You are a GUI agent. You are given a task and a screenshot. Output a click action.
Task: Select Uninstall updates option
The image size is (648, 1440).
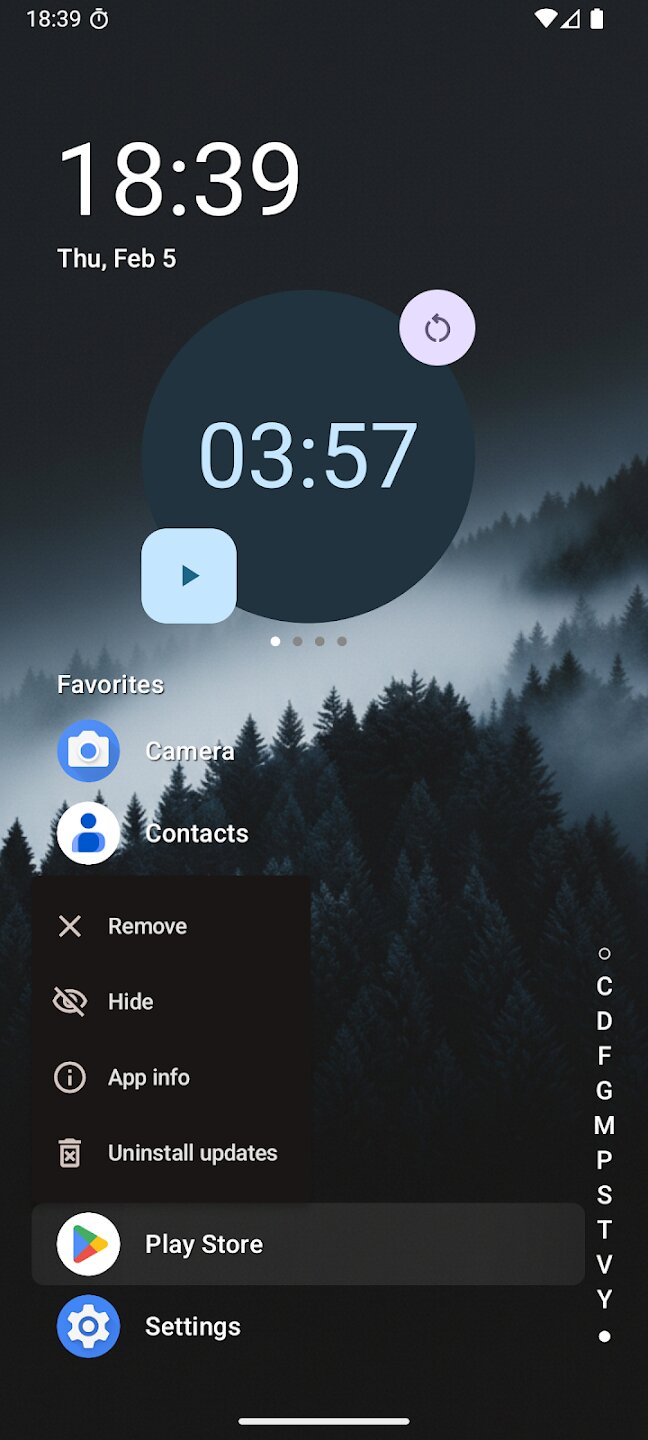pos(192,1153)
